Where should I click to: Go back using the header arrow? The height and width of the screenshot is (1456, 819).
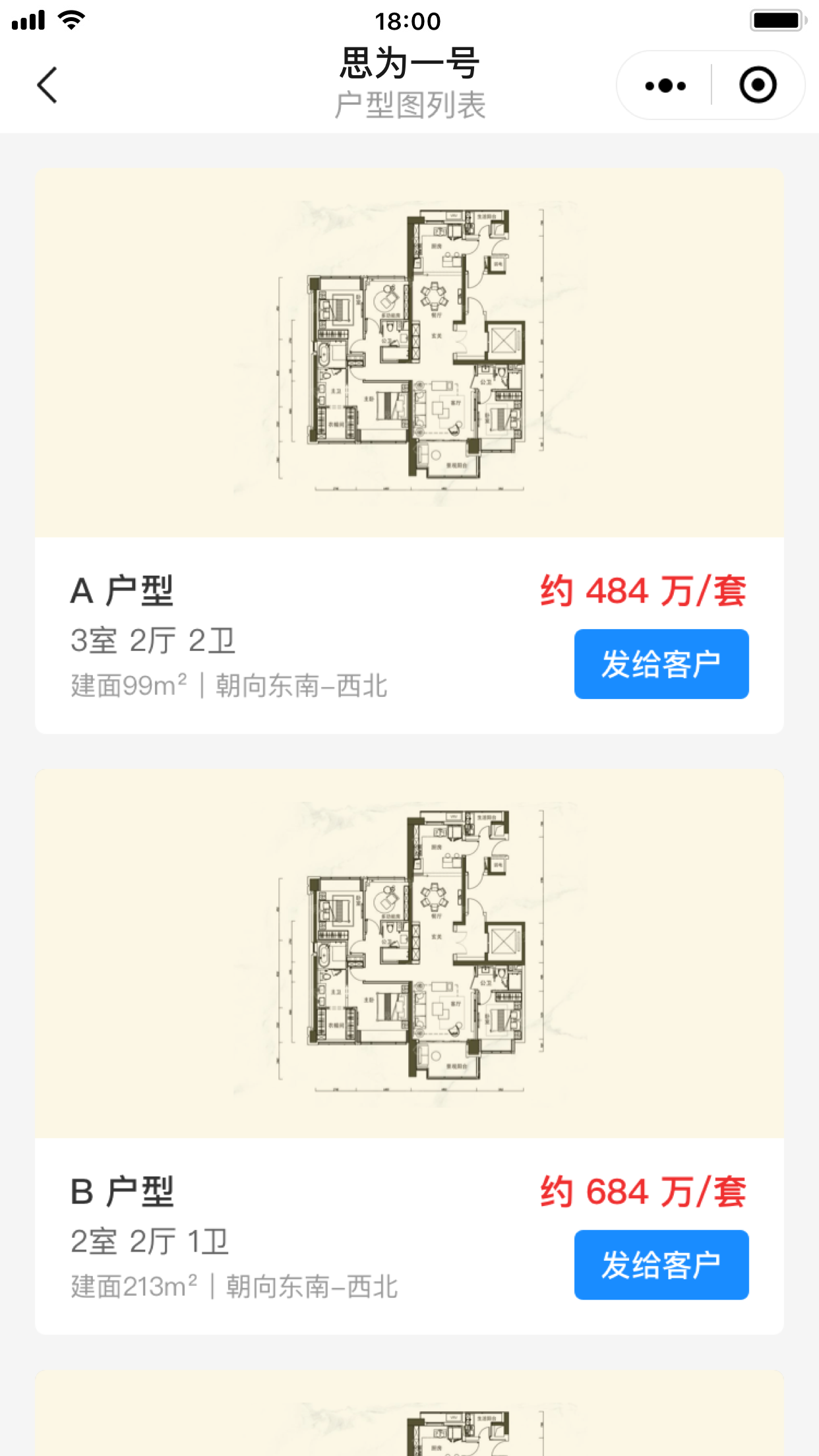pyautogui.click(x=47, y=85)
